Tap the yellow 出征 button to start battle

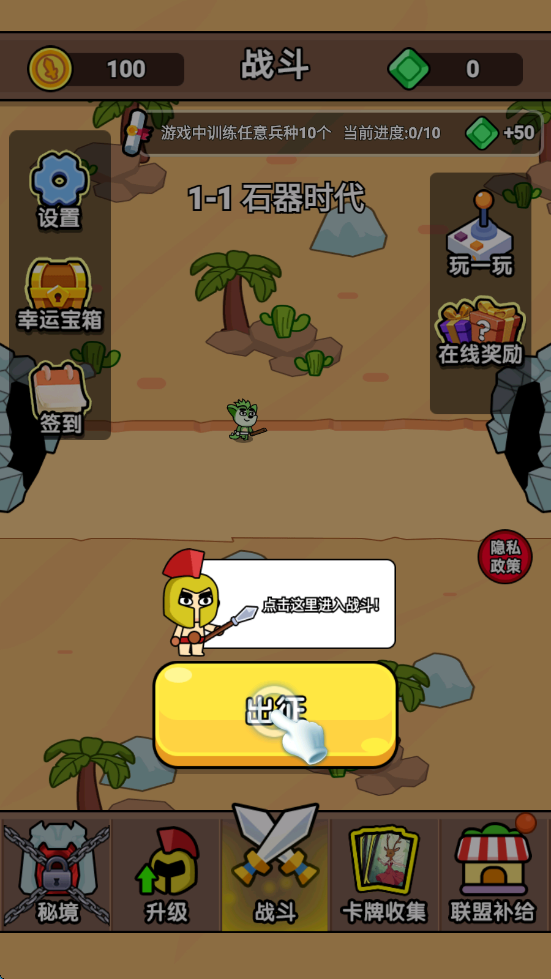[275, 715]
